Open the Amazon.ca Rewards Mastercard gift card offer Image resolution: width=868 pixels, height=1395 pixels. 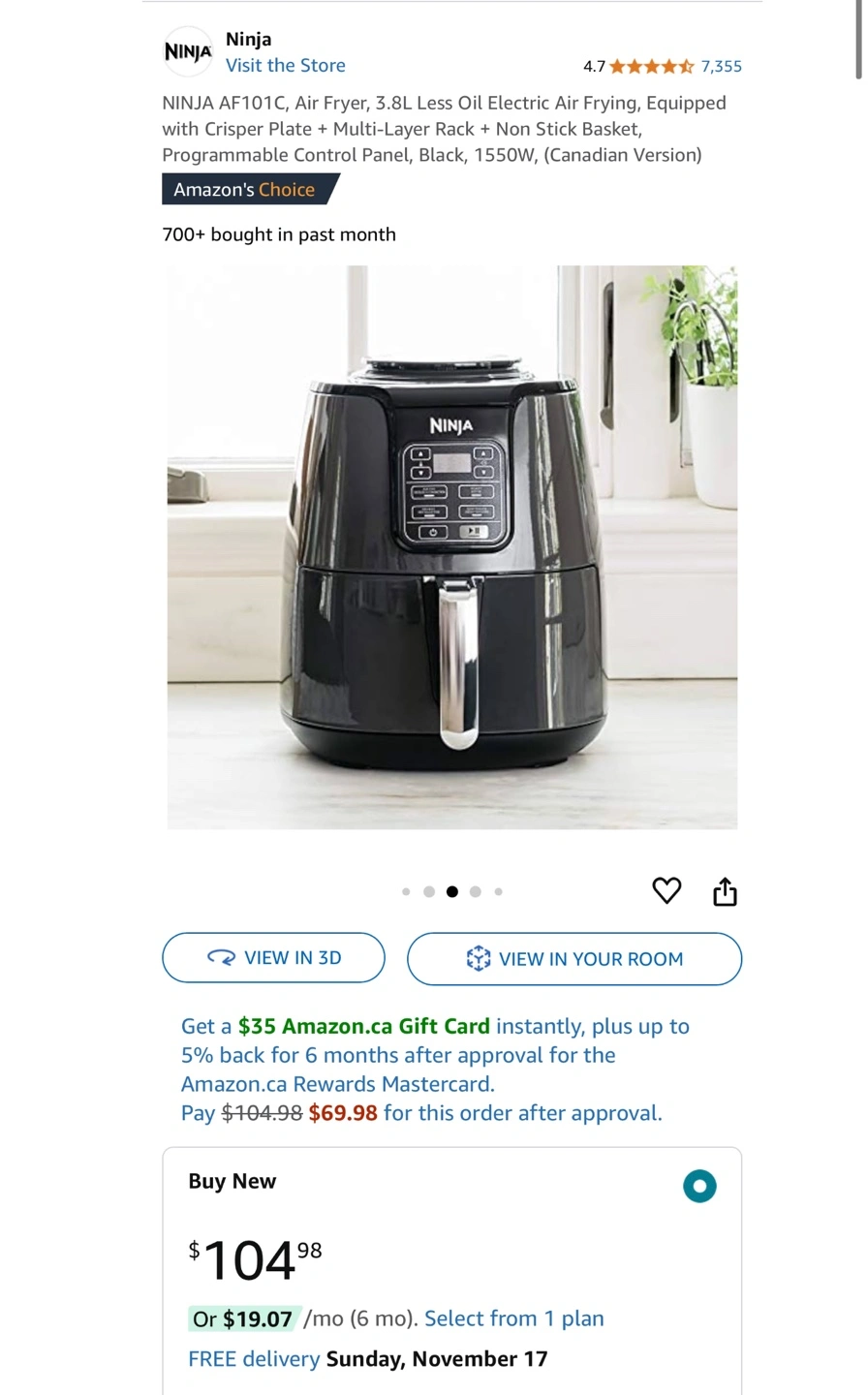point(435,1069)
